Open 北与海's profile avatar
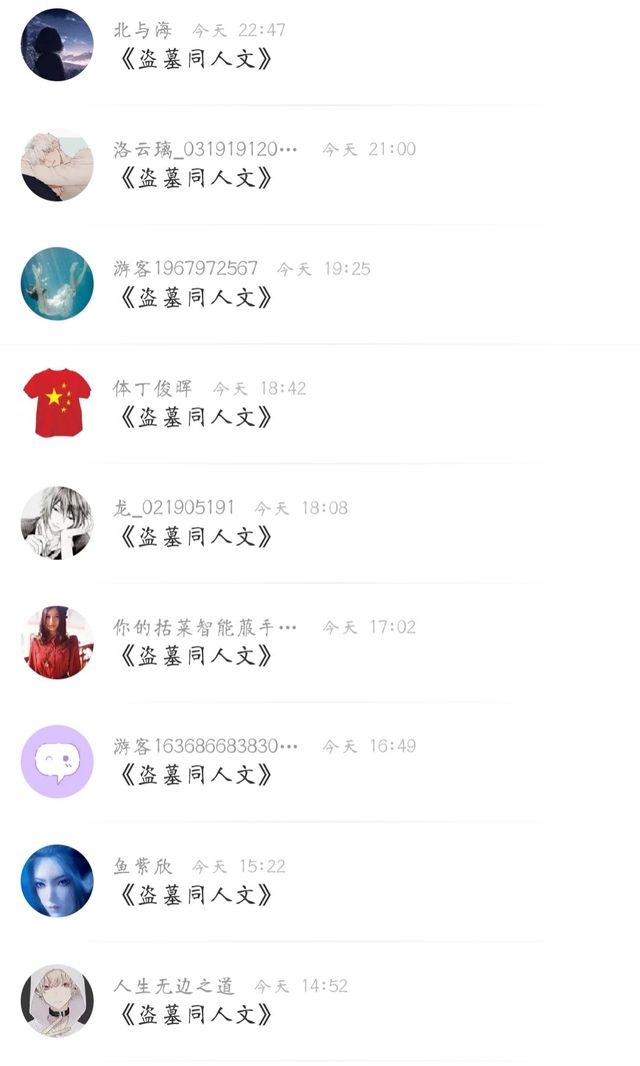 click(x=57, y=45)
